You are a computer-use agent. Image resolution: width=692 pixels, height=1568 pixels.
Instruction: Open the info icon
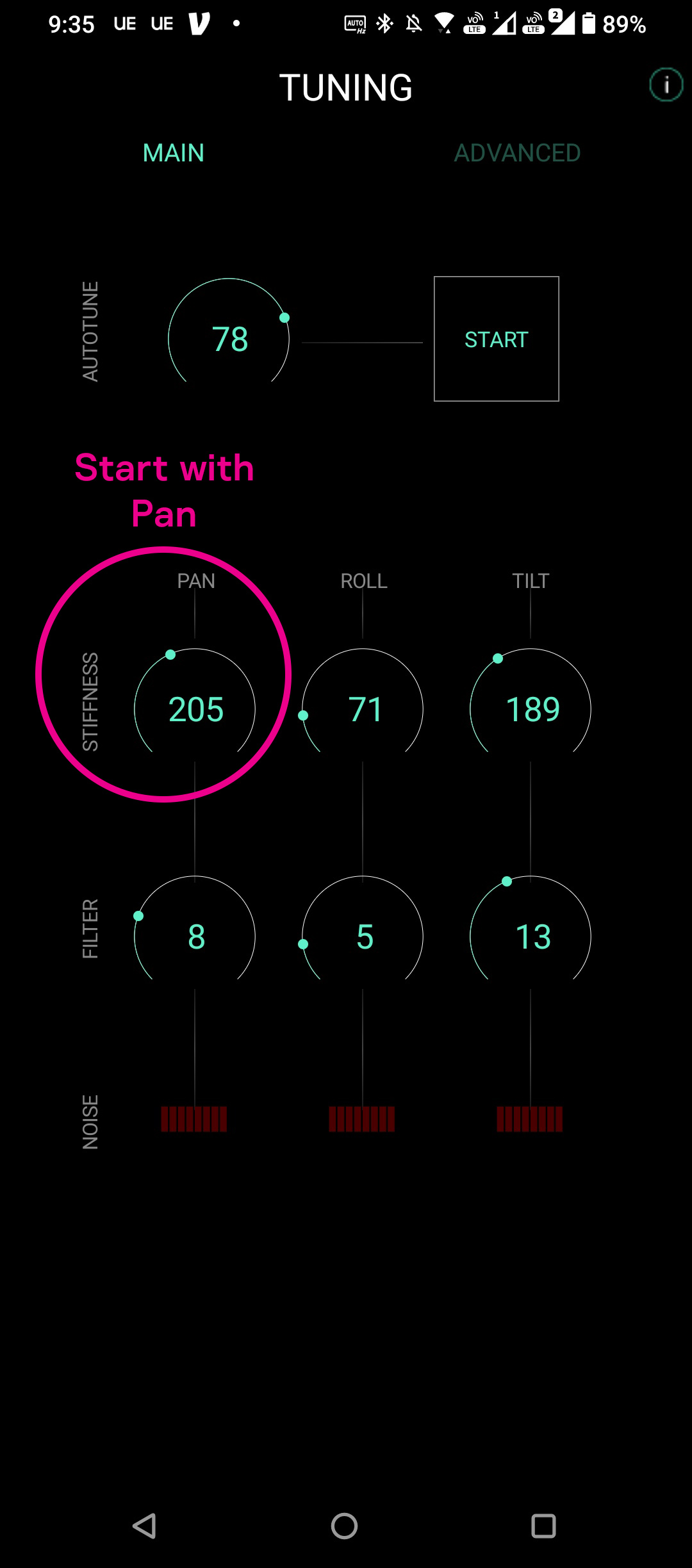(x=666, y=85)
